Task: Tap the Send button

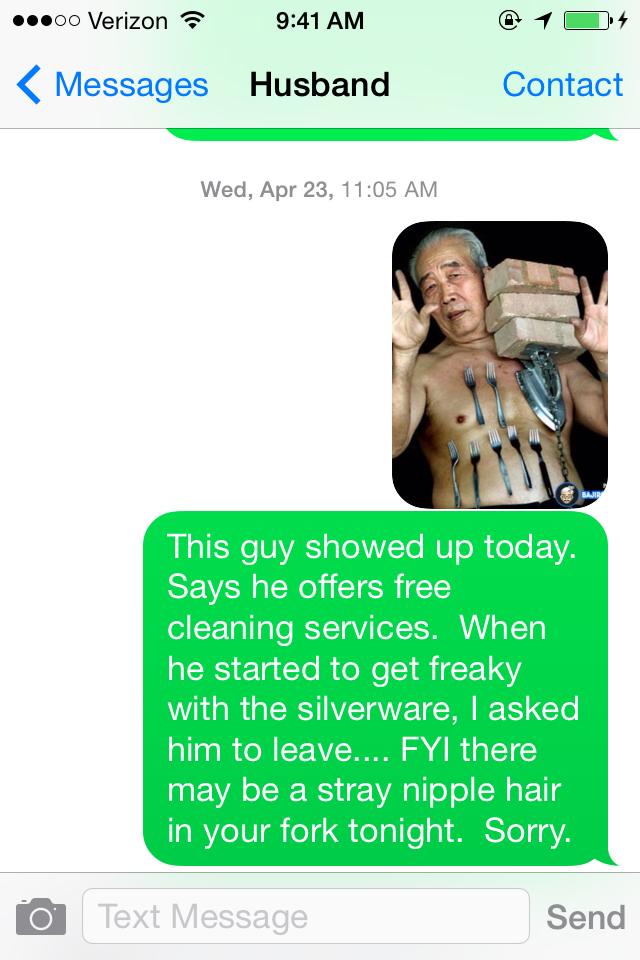Action: pos(586,916)
